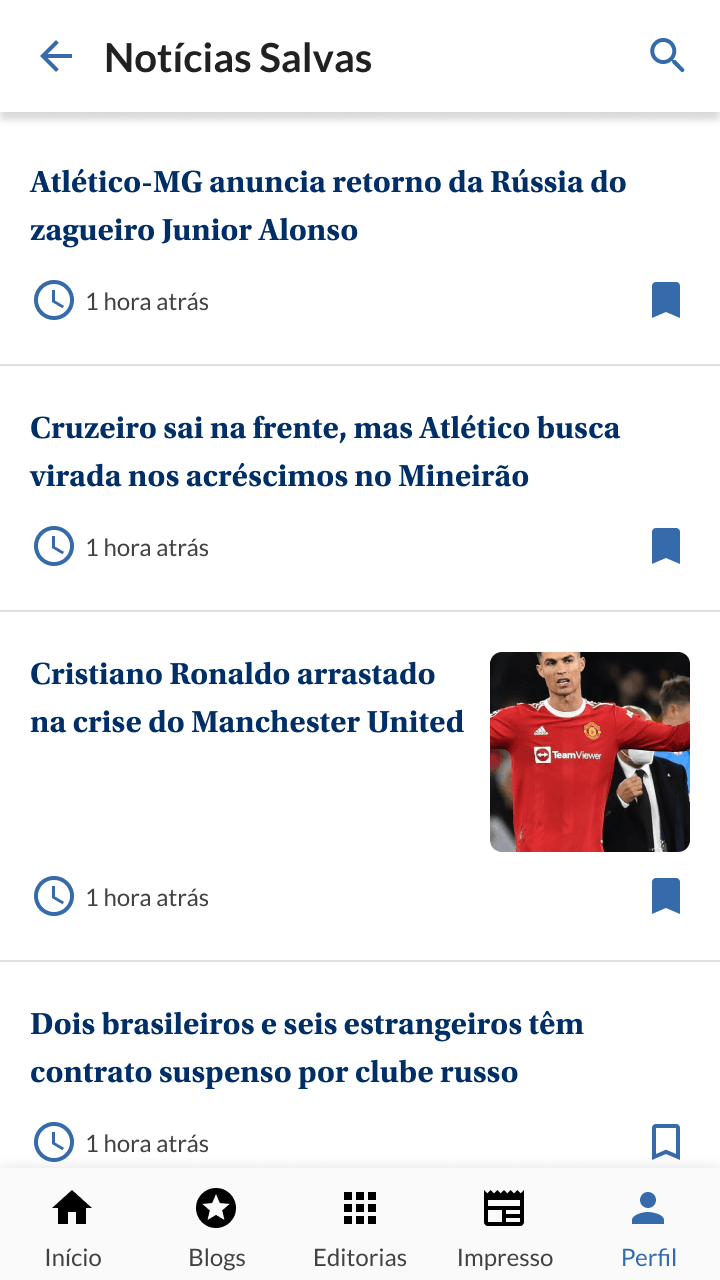720x1280 pixels.
Task: Click the clock icon on the first article
Action: point(54,299)
